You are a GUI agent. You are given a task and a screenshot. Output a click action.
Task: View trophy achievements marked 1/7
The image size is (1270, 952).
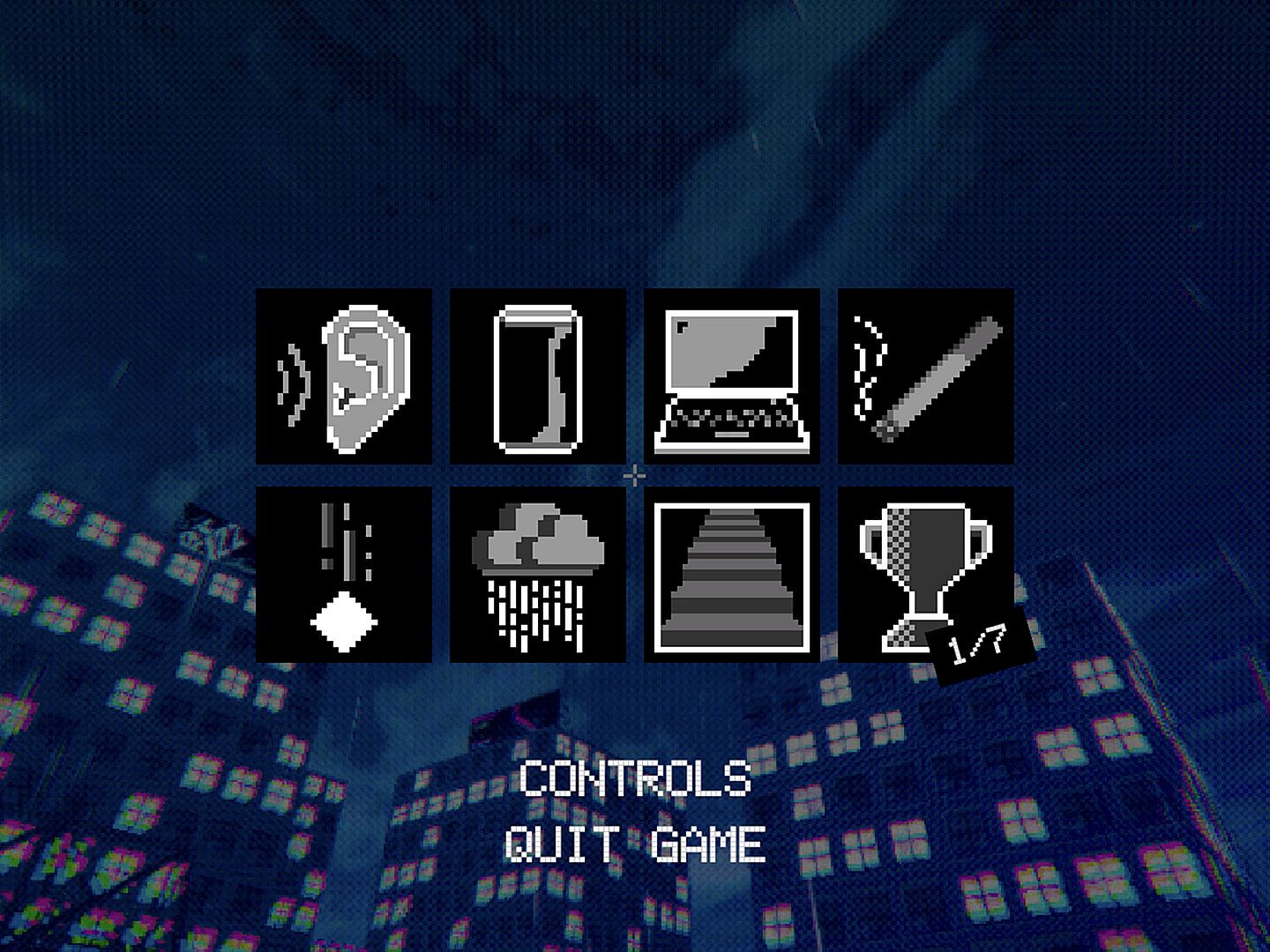(926, 574)
